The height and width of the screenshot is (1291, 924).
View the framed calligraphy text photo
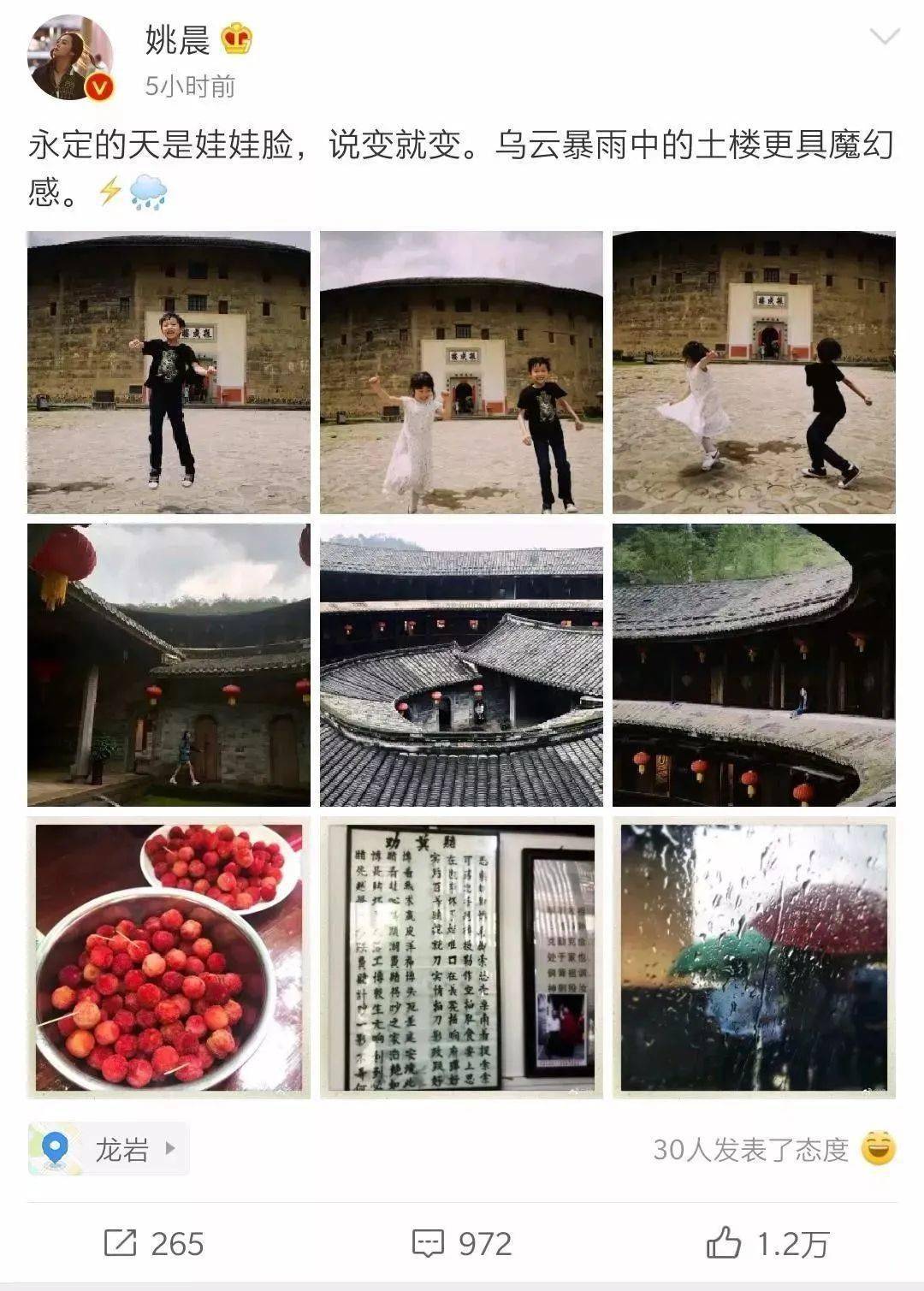pos(461,957)
